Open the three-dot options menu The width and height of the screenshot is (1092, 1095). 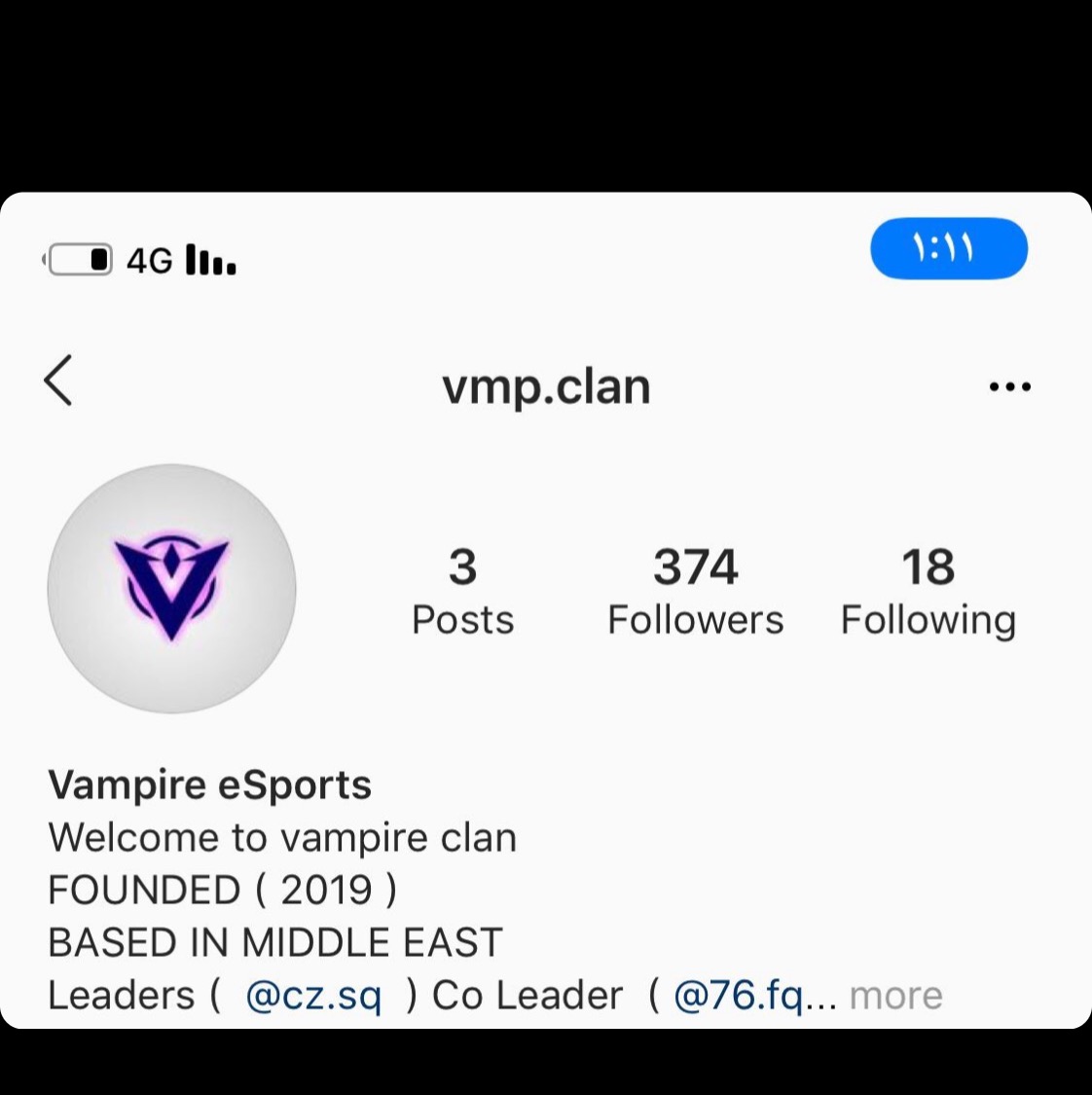click(1009, 386)
